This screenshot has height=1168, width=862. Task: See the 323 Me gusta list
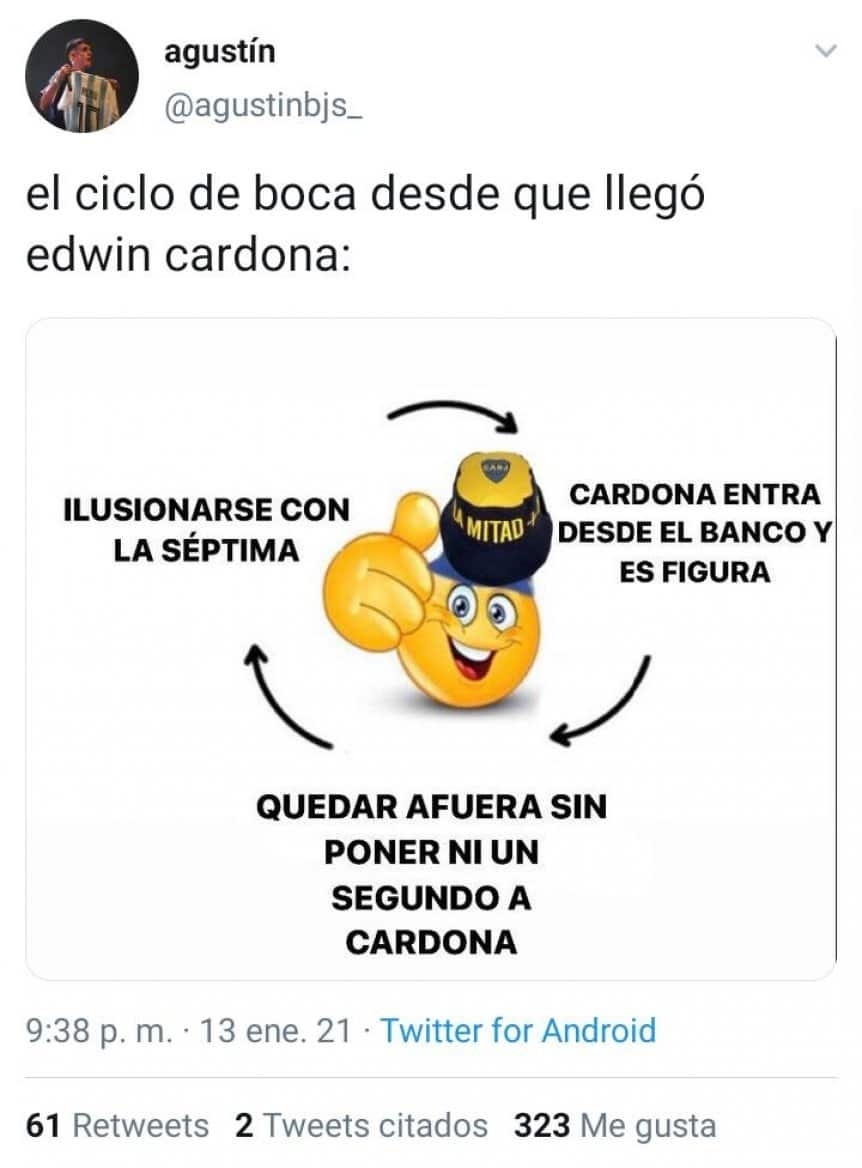614,1125
